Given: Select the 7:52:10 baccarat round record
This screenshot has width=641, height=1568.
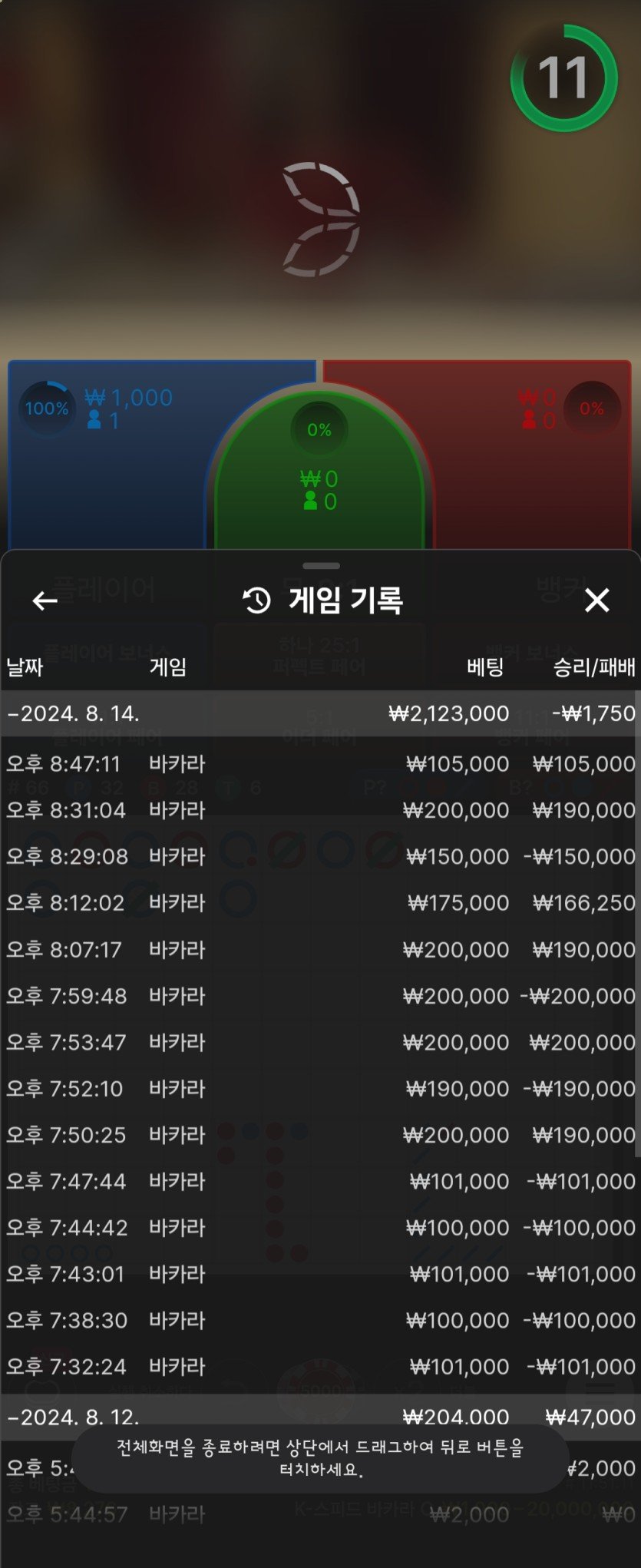Looking at the screenshot, I should tap(320, 1088).
